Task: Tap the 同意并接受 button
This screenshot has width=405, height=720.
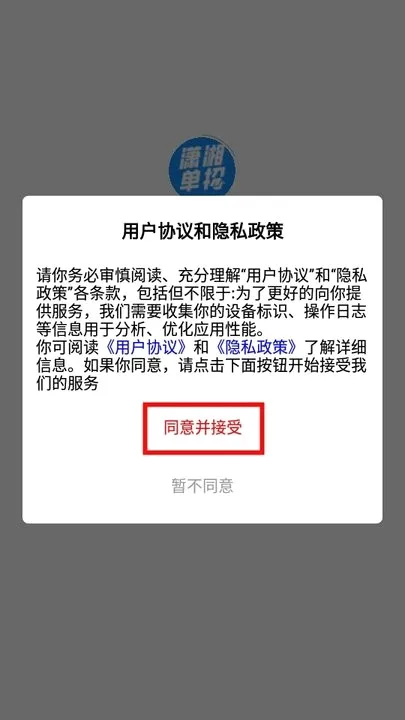Action: (x=203, y=428)
